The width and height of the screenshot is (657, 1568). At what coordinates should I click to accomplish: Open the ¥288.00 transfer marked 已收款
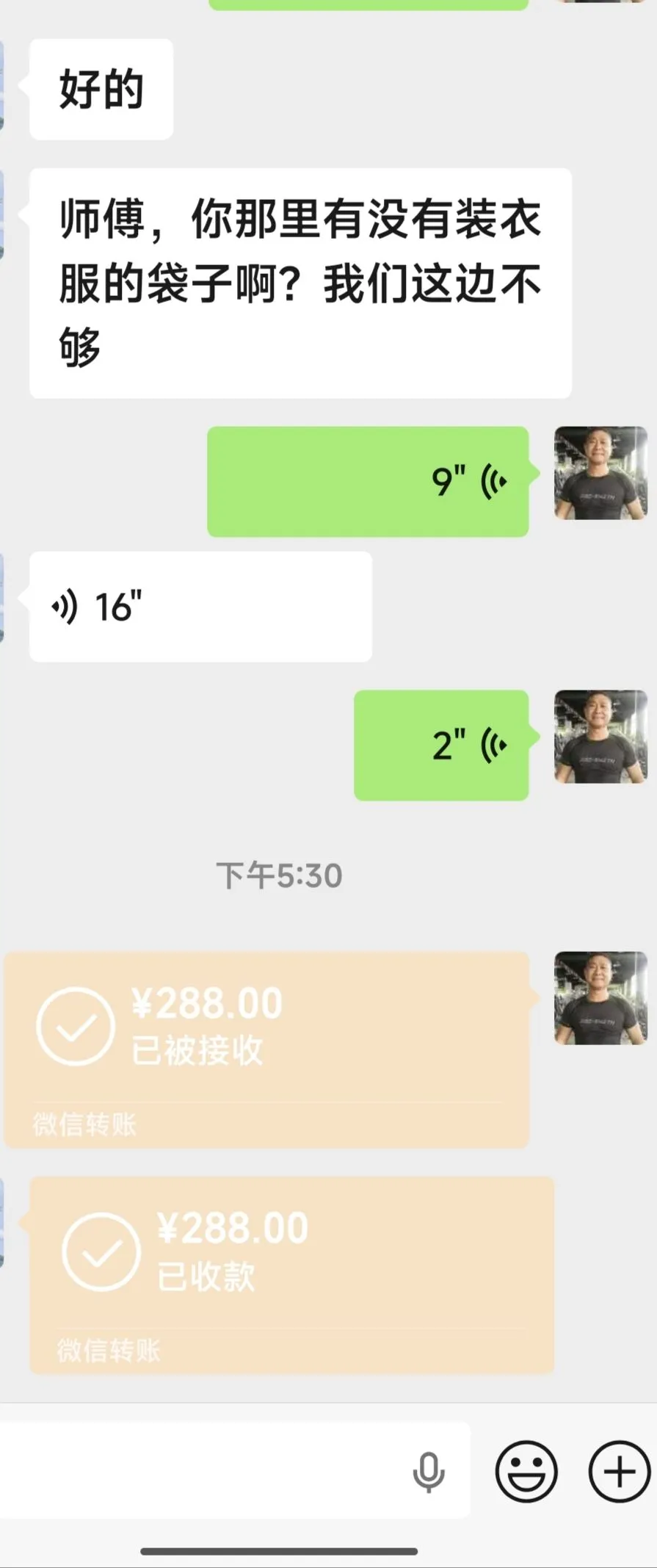(x=292, y=1274)
